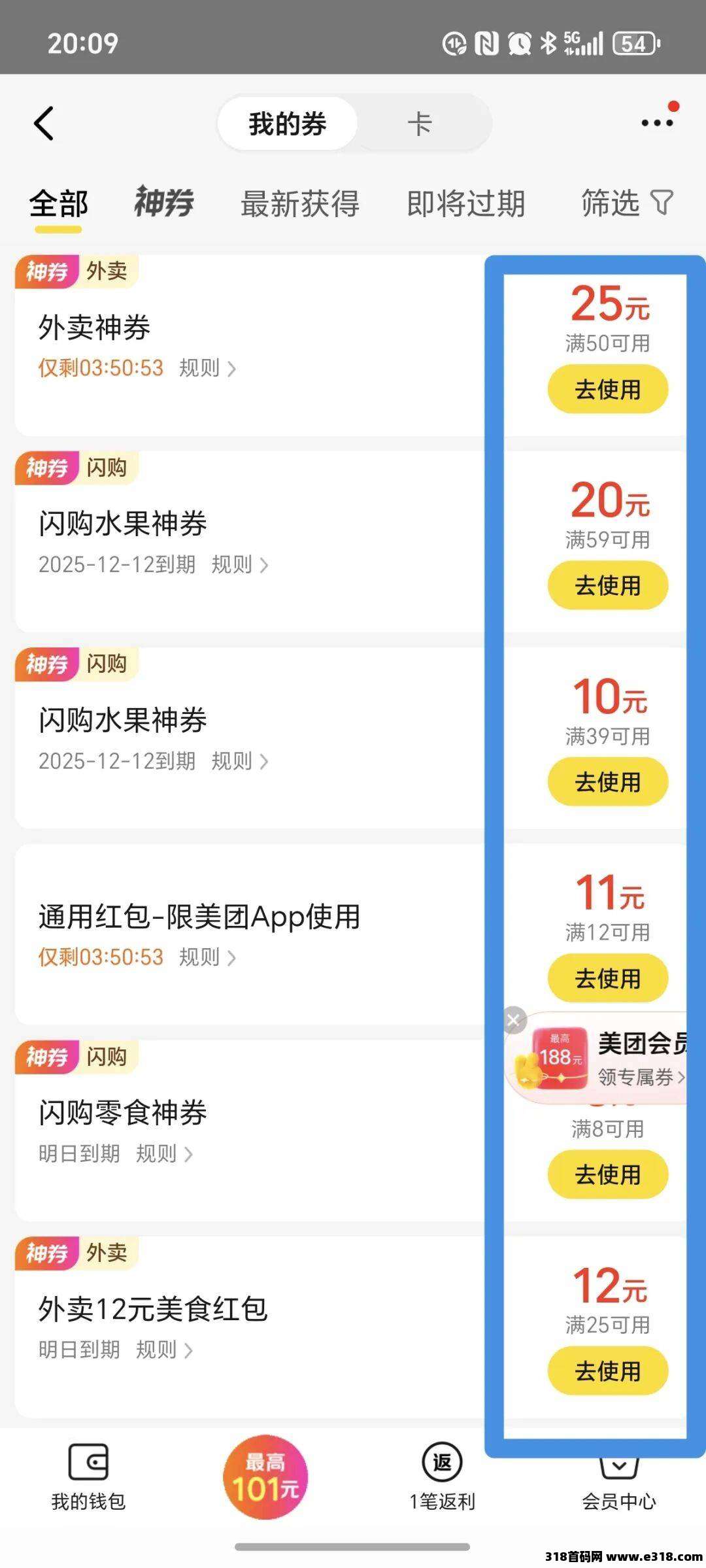706x1568 pixels.
Task: Open the 筛选 filter
Action: point(626,203)
